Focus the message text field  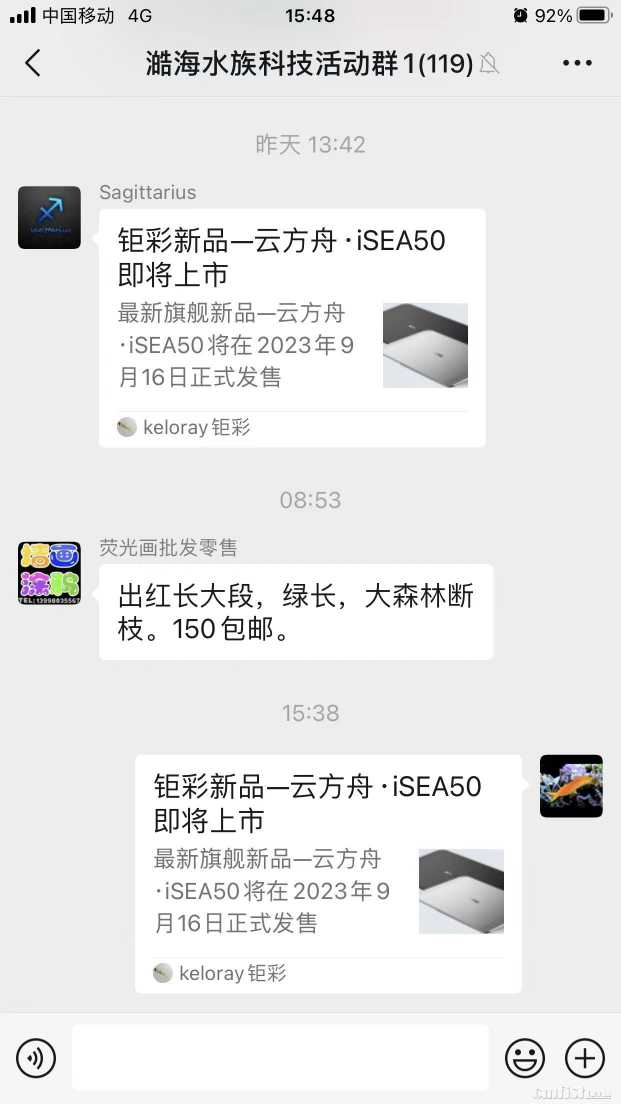pyautogui.click(x=280, y=1057)
